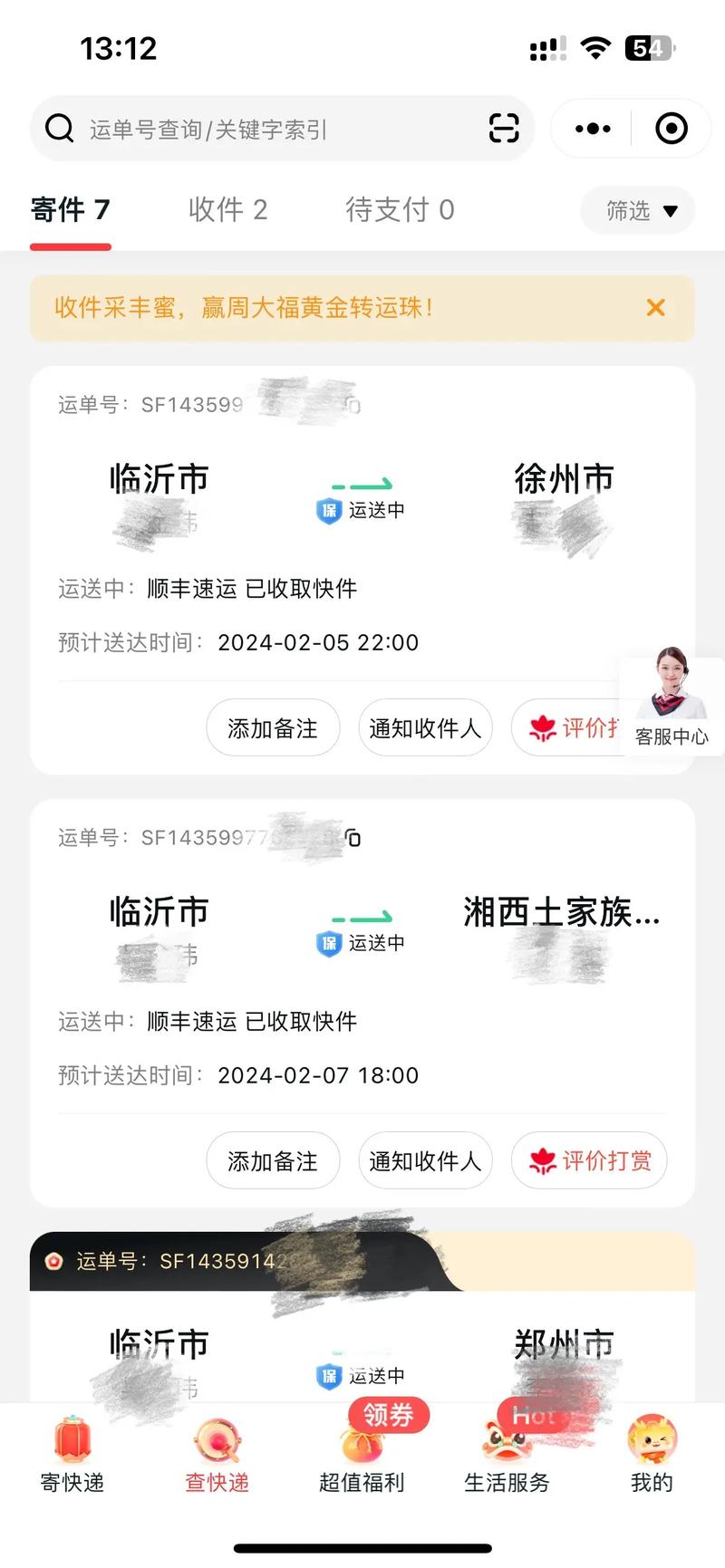Dismiss the 采丰蜜 promo banner
Viewport: 725px width, 1568px height.
pos(655,308)
